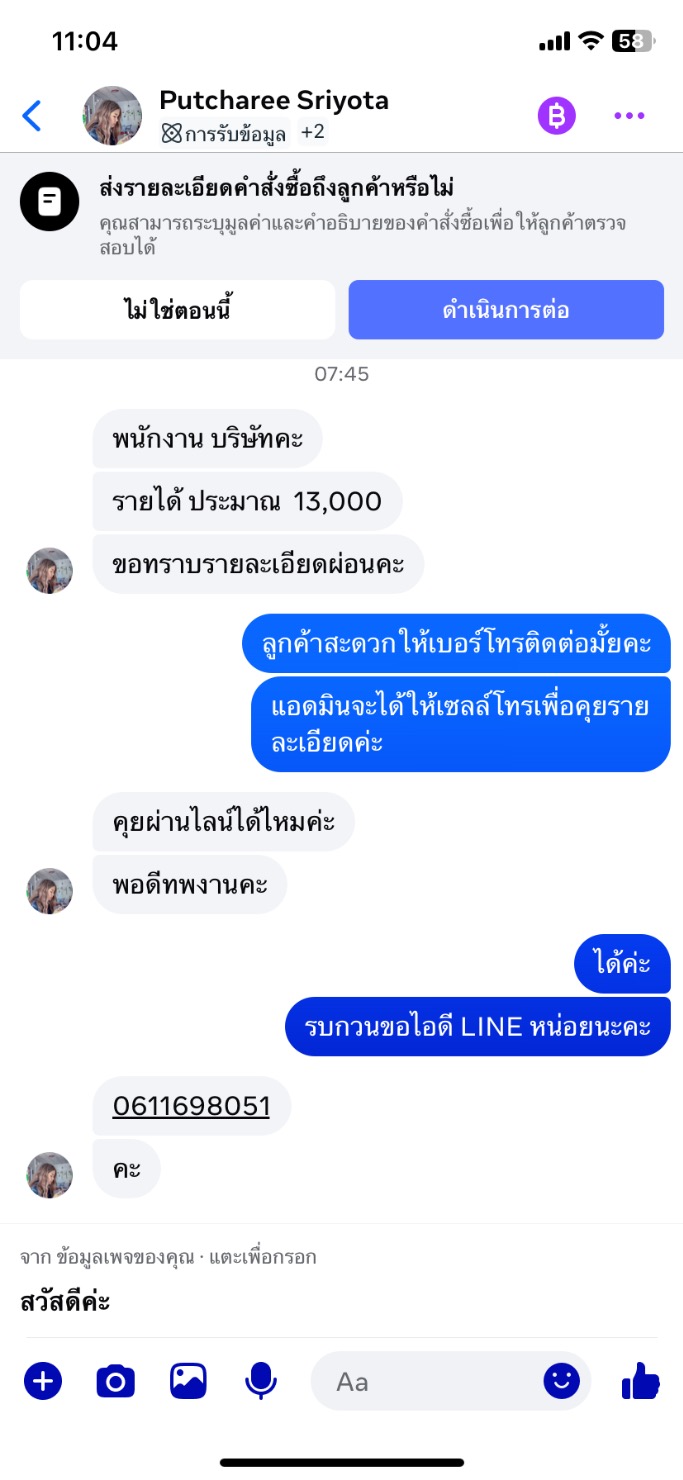Tap the phone number 0611698051 link

pyautogui.click(x=191, y=1105)
